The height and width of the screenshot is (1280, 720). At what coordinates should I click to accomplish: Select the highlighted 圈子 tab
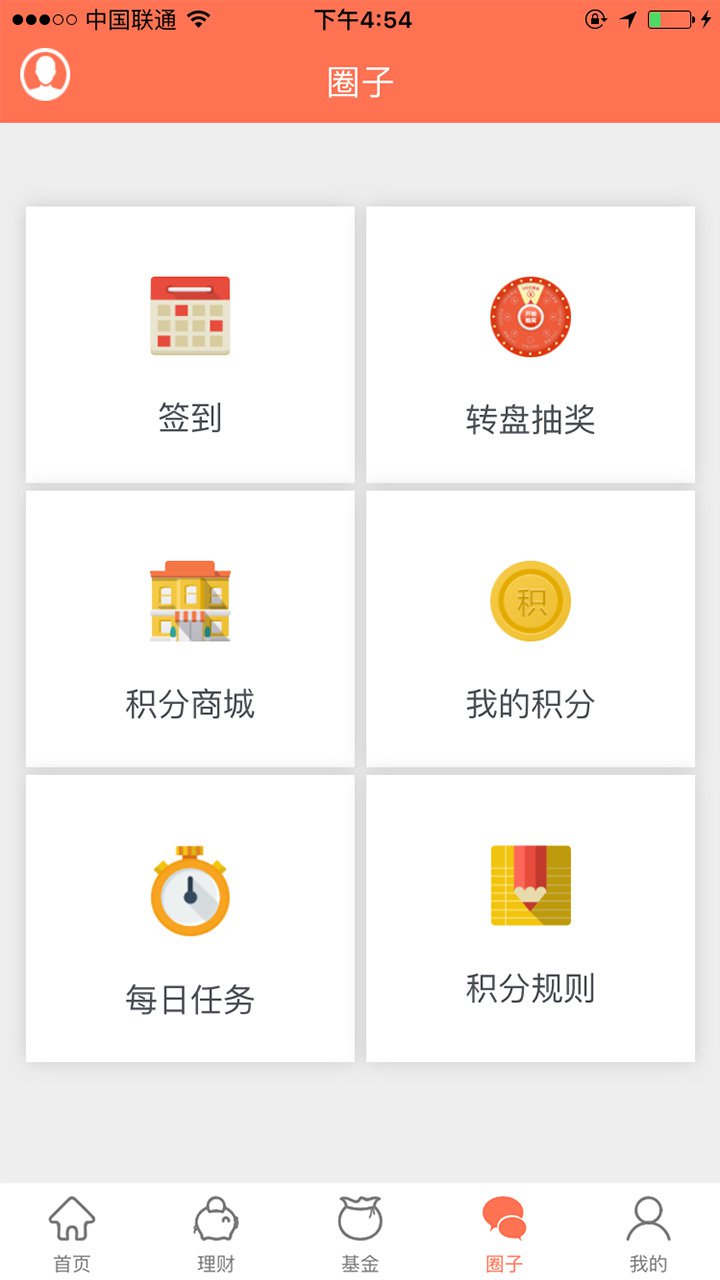505,1230
